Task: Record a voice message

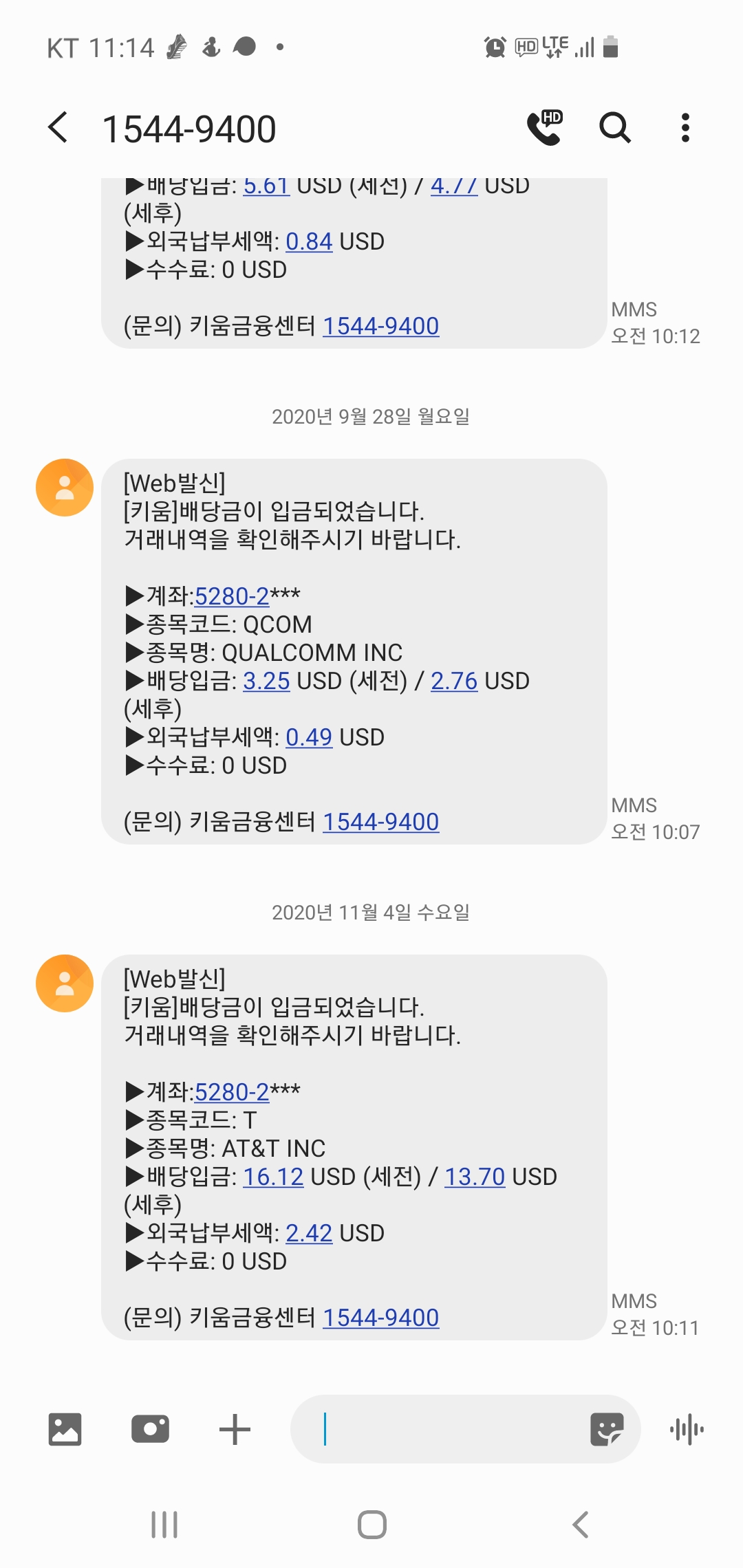Action: 687,1430
